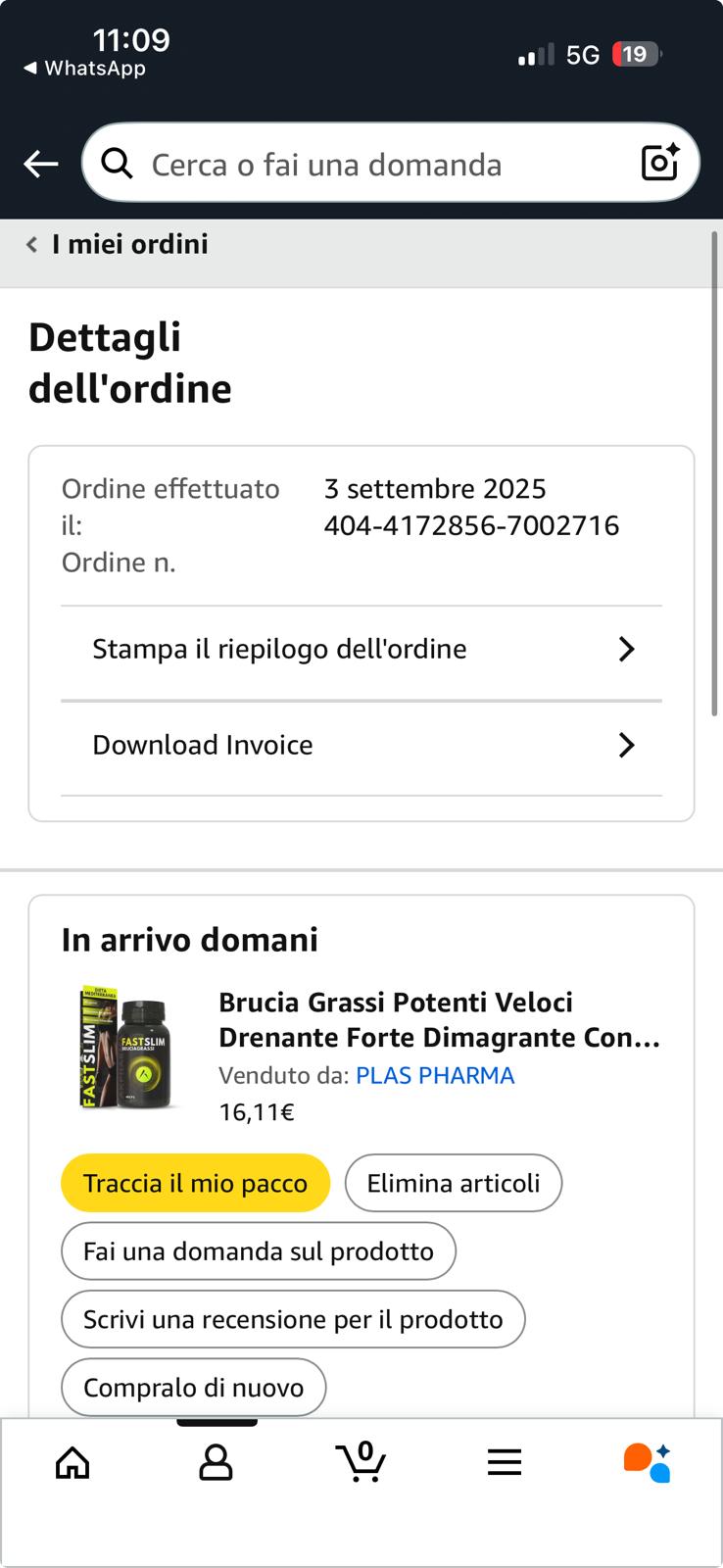Switch to the account profile tab
This screenshot has height=1568, width=723.
pos(216,1463)
